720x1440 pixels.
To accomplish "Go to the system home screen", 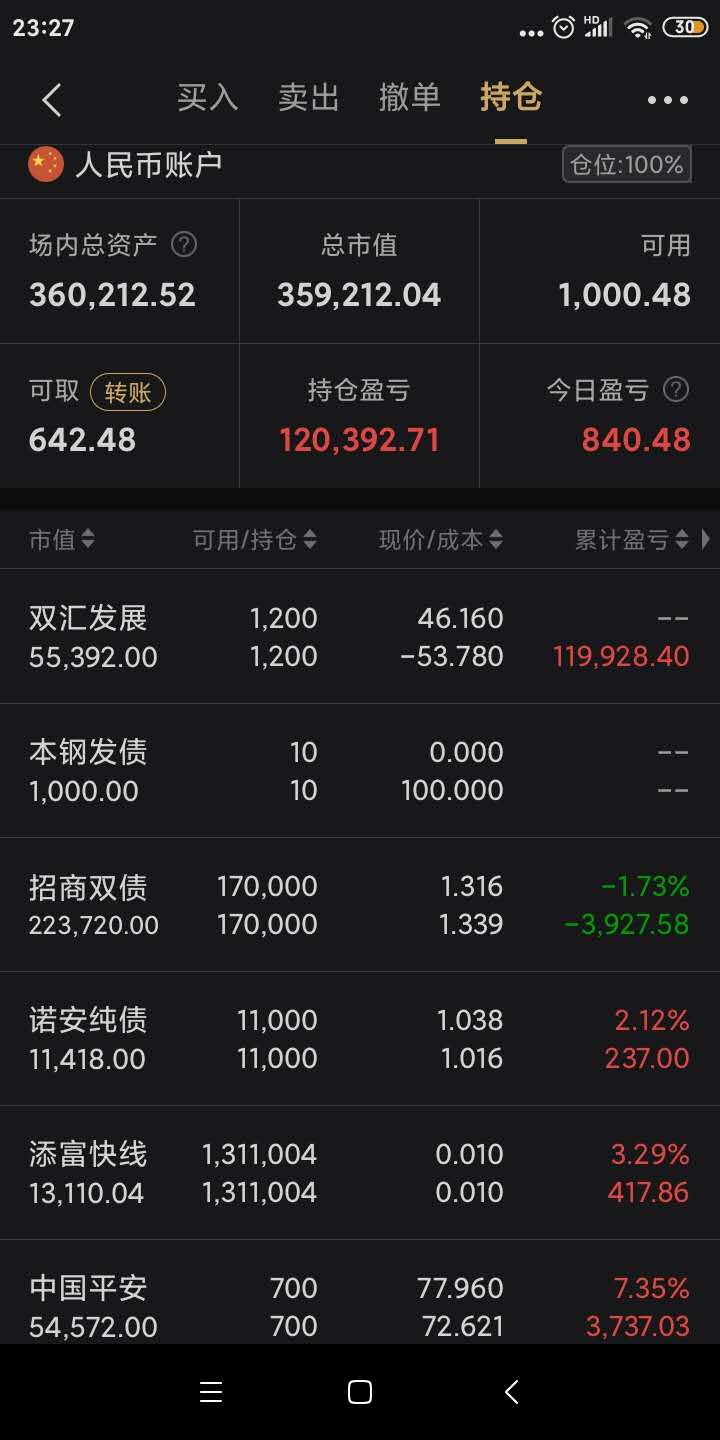I will 360,1392.
